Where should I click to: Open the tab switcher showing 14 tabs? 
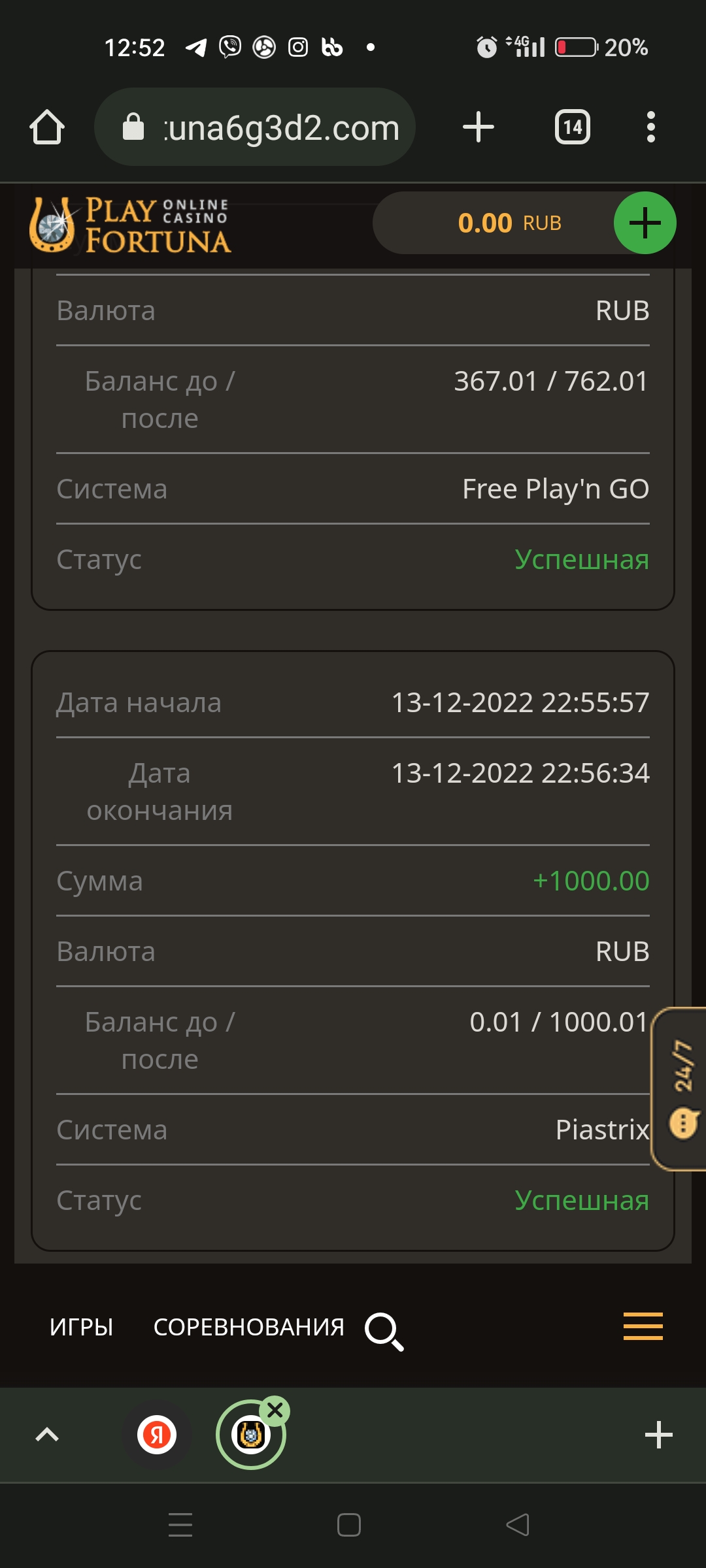[573, 127]
